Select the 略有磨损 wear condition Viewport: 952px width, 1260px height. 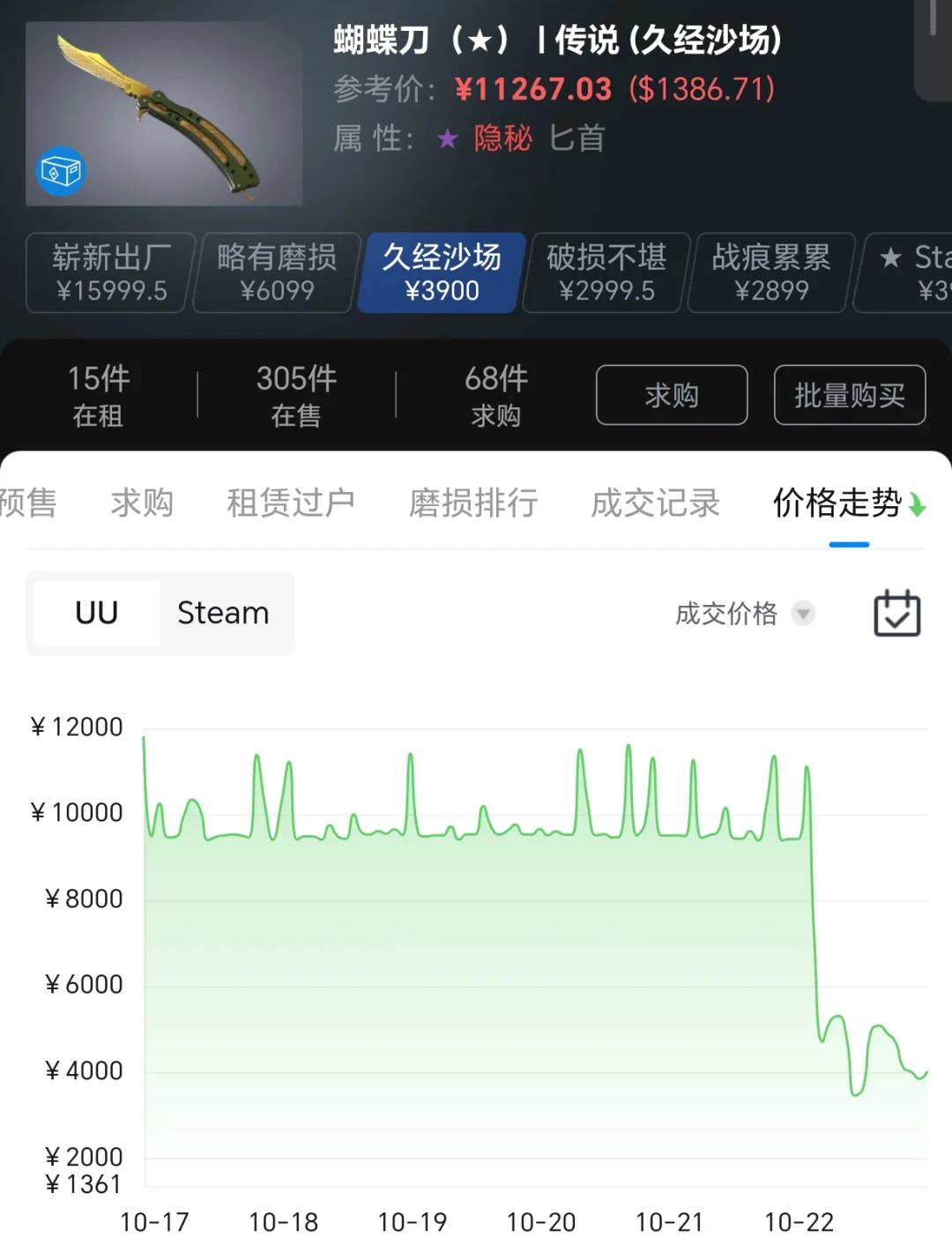[x=273, y=273]
